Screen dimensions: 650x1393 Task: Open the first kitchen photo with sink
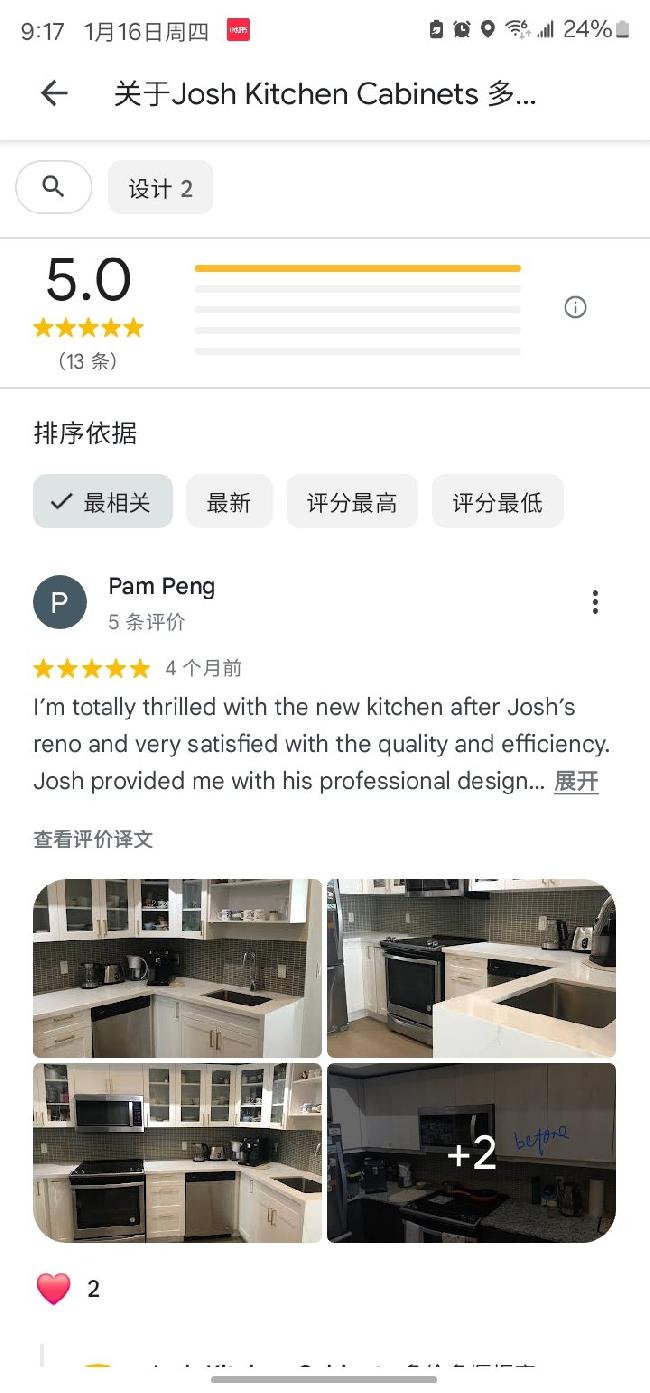tap(177, 968)
